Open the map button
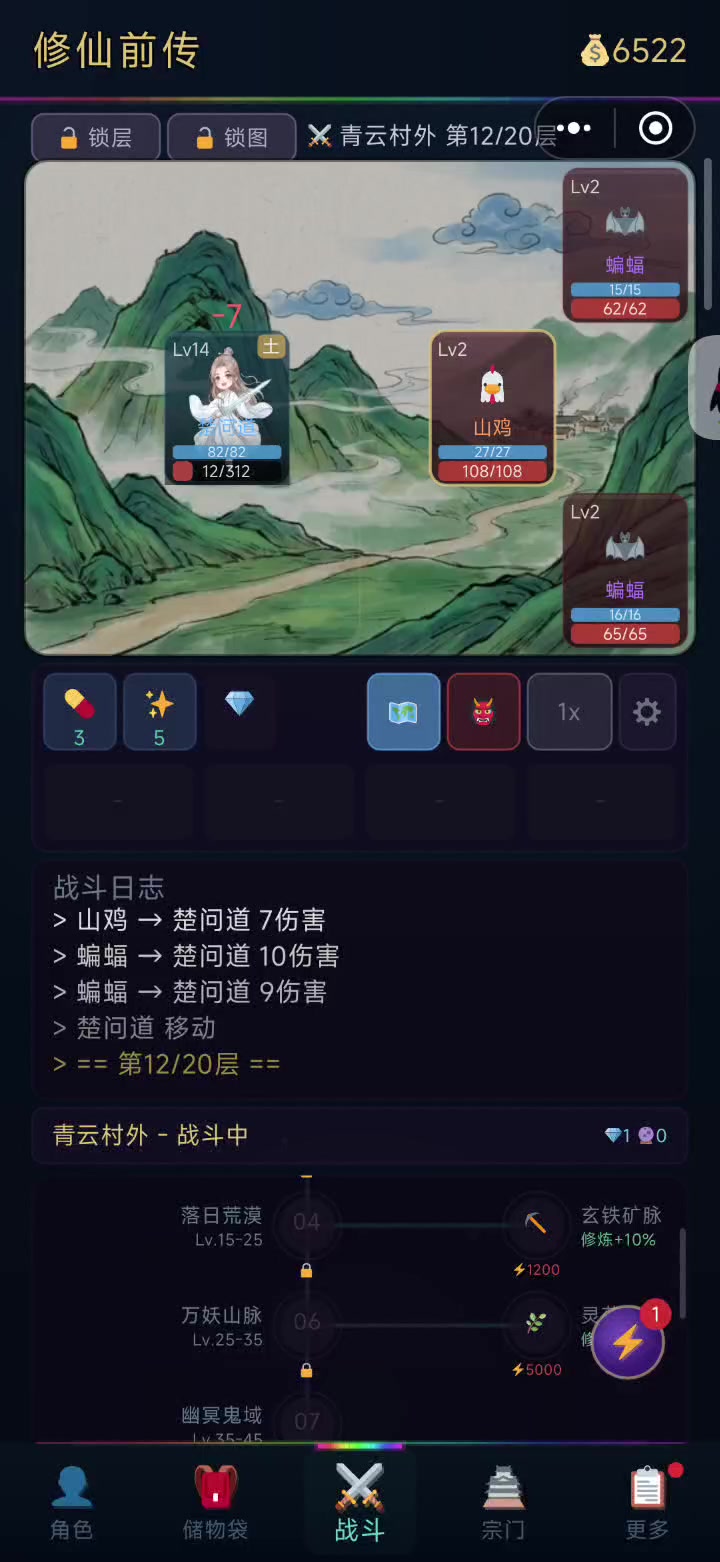The image size is (720, 1562). 403,712
